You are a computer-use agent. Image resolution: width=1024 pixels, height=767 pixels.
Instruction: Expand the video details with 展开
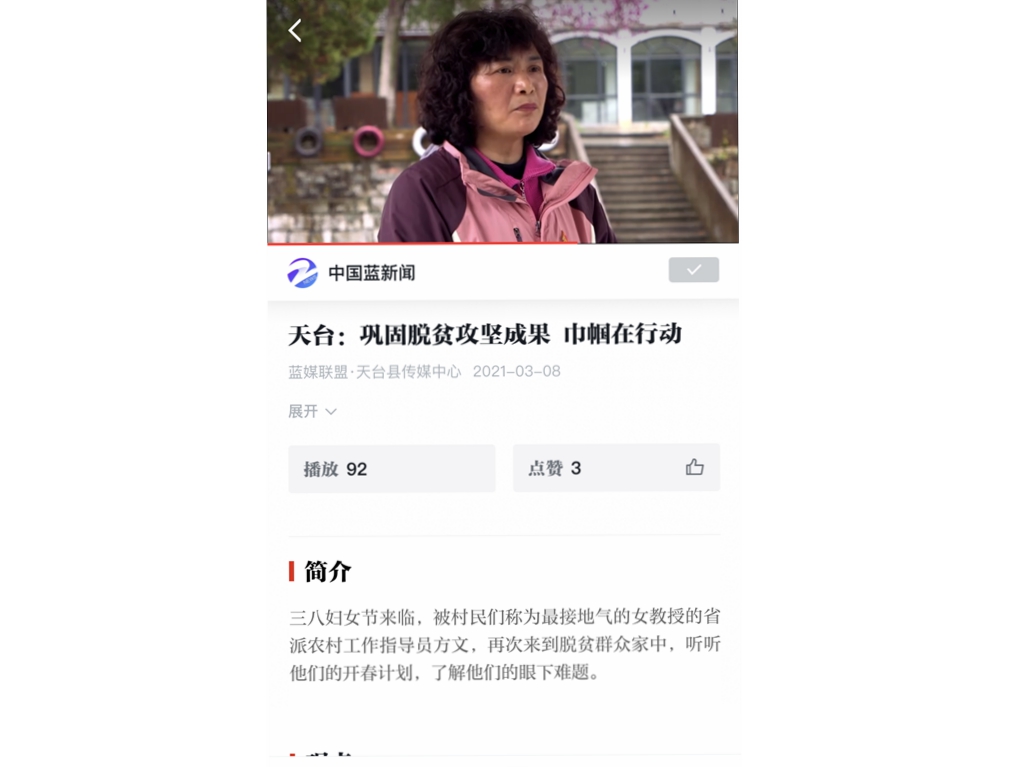312,411
